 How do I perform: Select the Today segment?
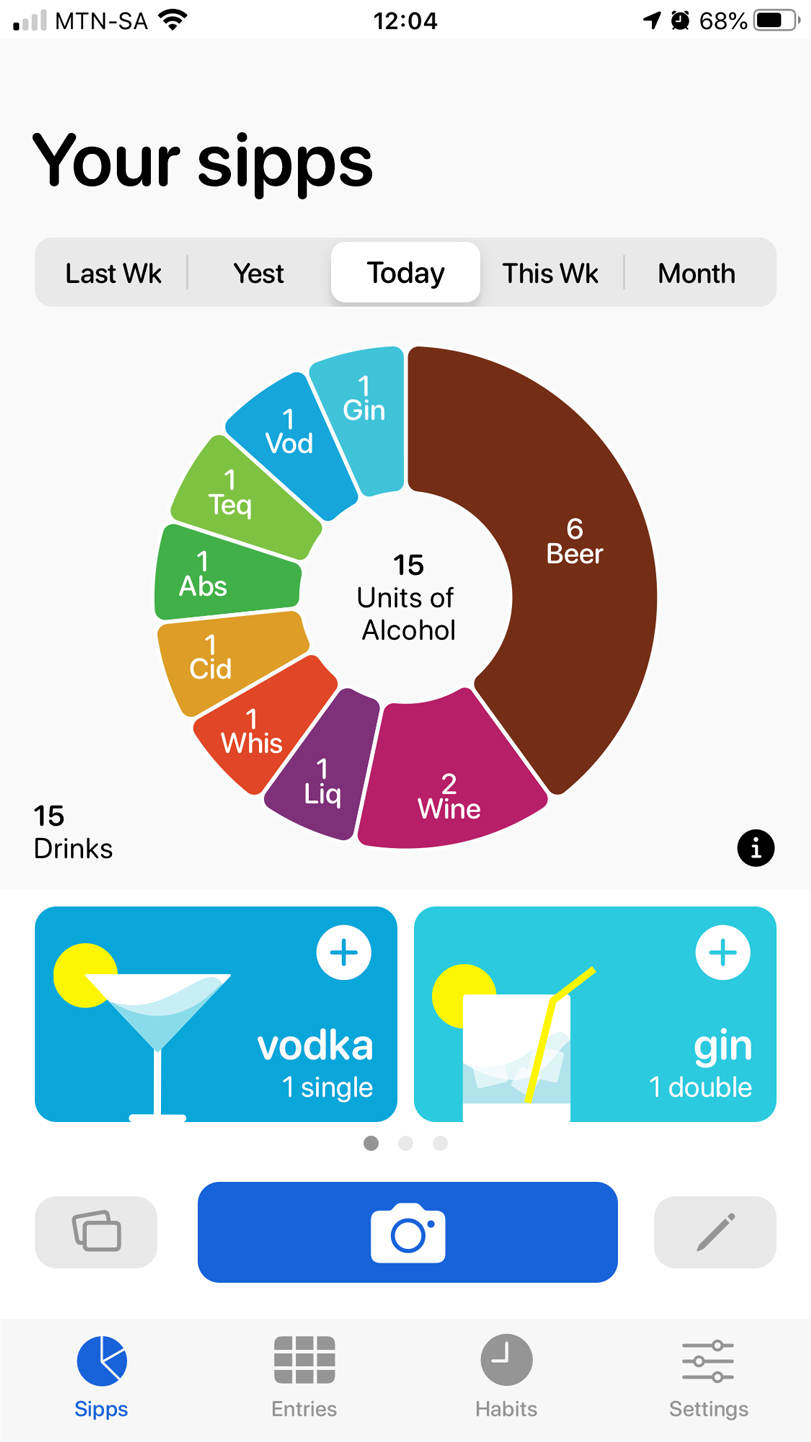[x=405, y=272]
